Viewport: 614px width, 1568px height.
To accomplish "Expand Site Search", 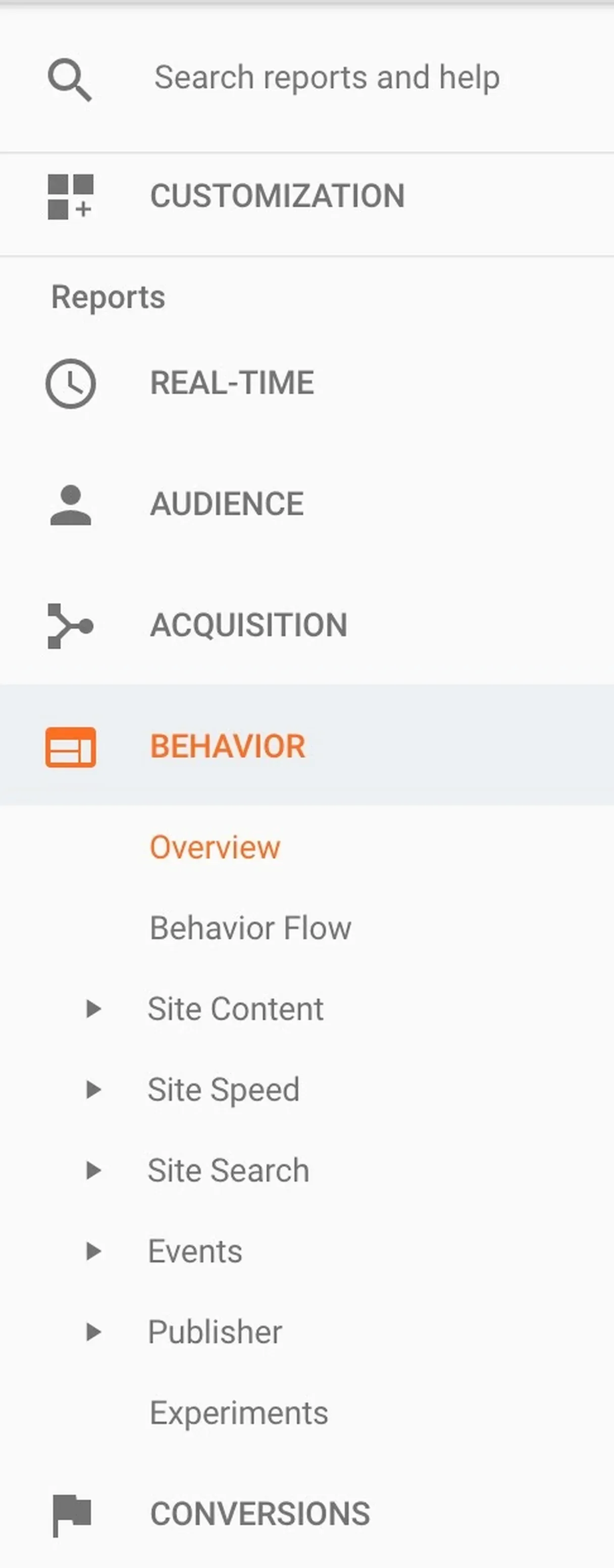I will 228,1170.
